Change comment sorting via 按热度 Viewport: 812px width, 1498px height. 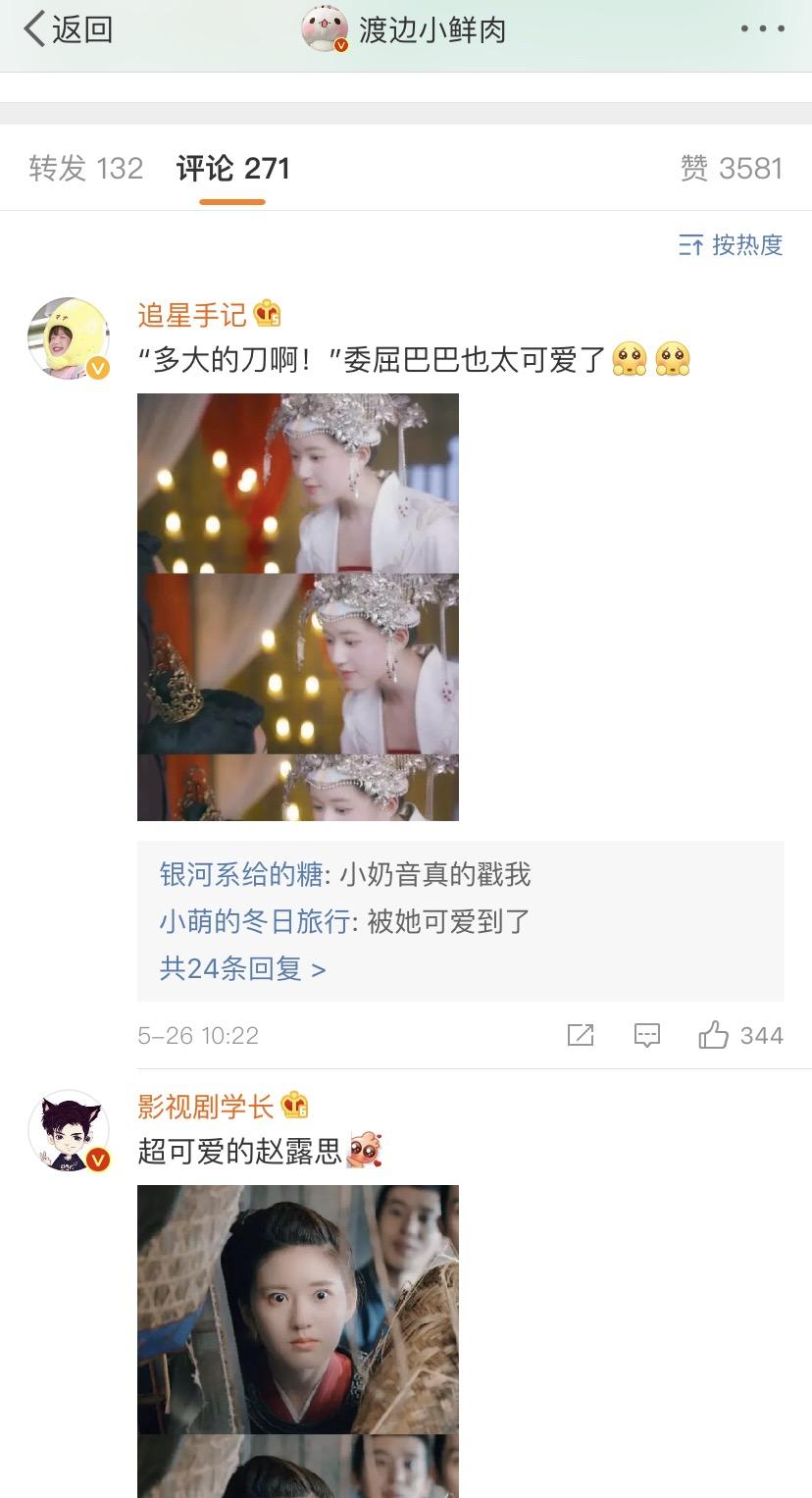point(731,245)
